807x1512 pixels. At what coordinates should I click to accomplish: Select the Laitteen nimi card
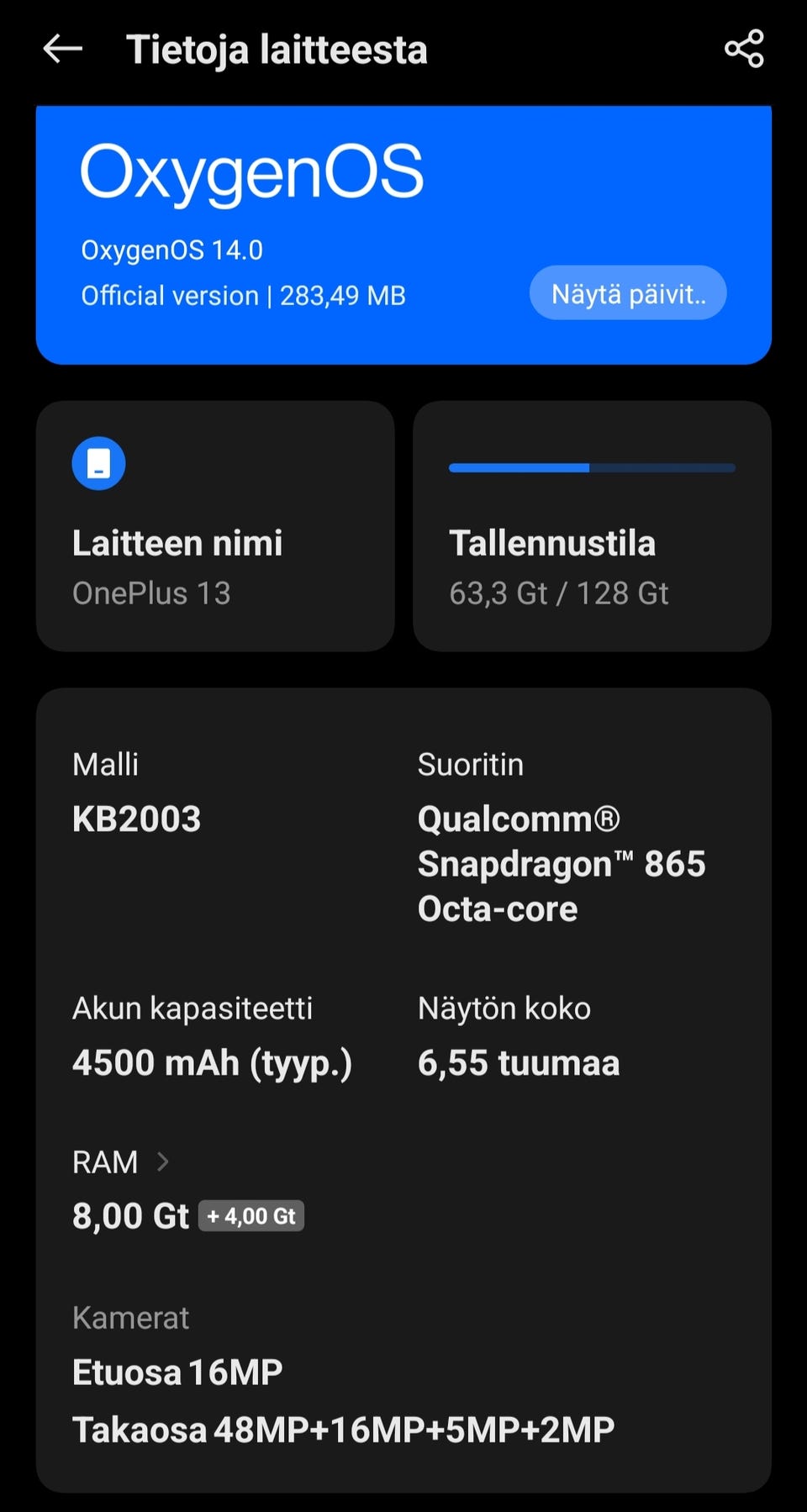(x=215, y=525)
